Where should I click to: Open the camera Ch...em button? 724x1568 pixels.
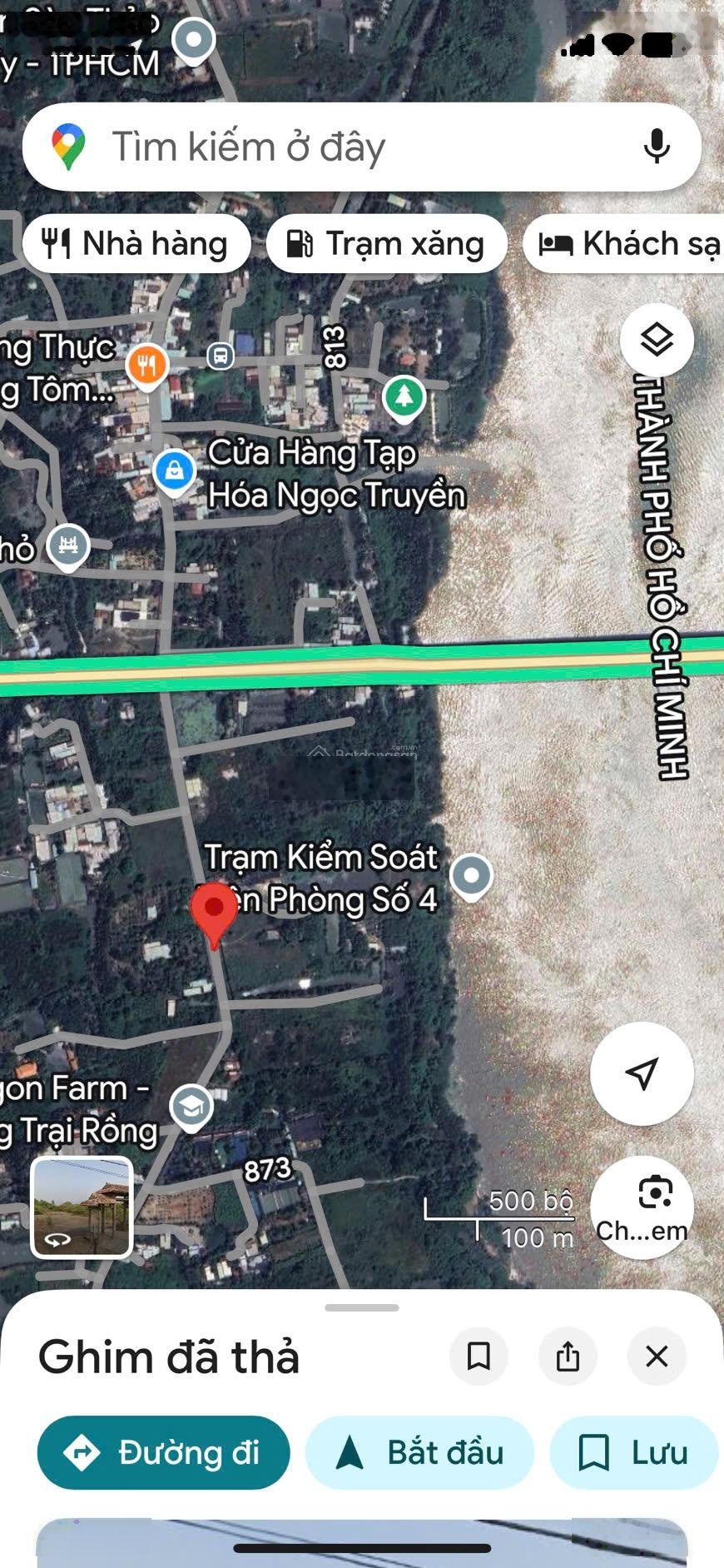[642, 1207]
